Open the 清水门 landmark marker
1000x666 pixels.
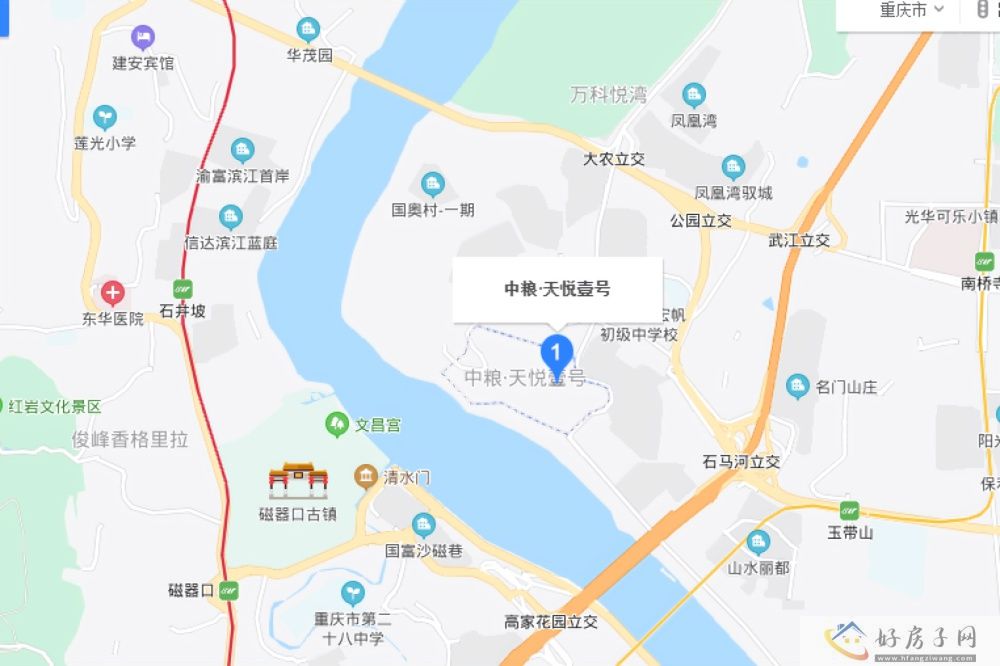[367, 477]
